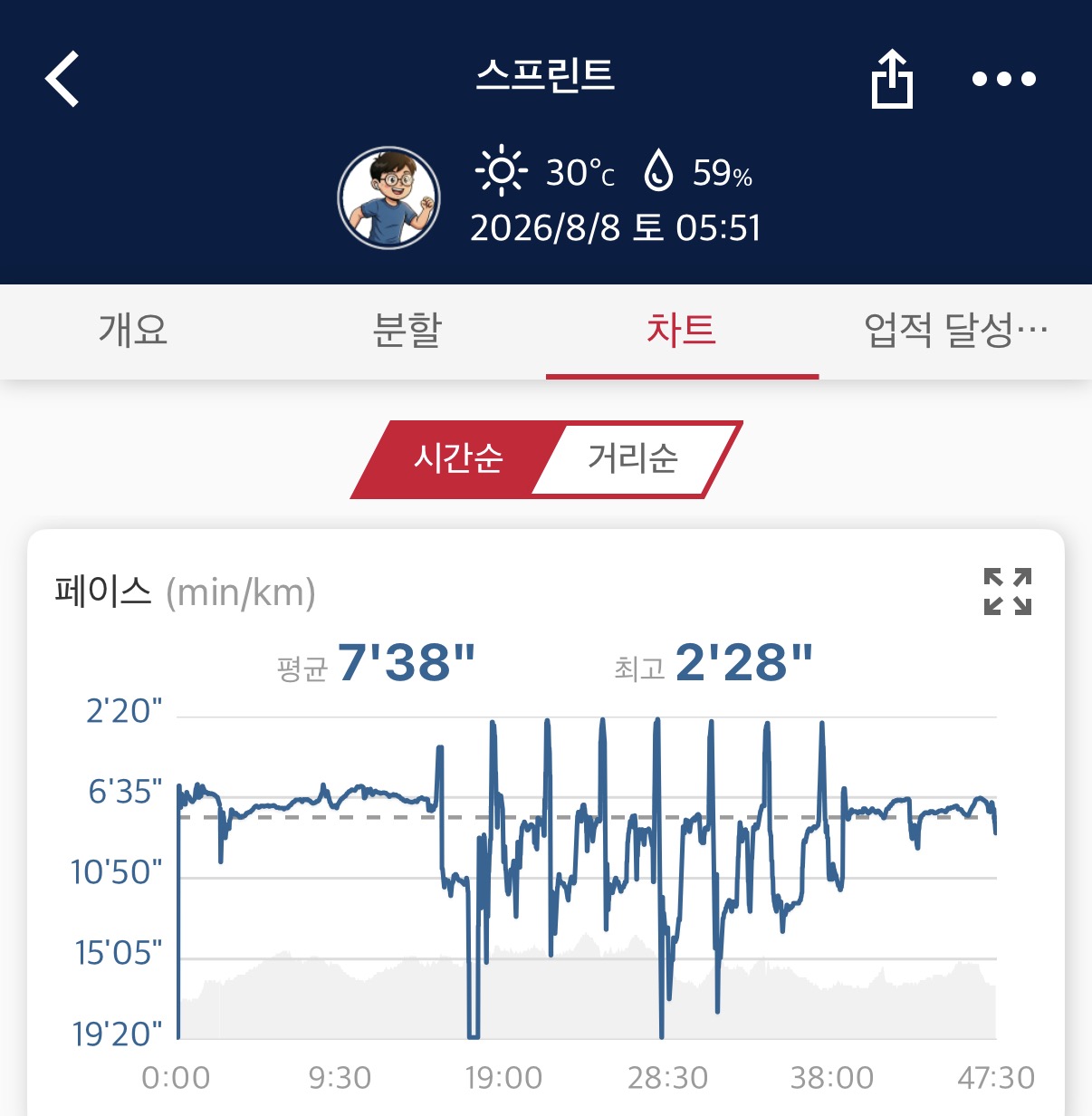Go back with the top-left arrow
The height and width of the screenshot is (1116, 1092).
[62, 79]
